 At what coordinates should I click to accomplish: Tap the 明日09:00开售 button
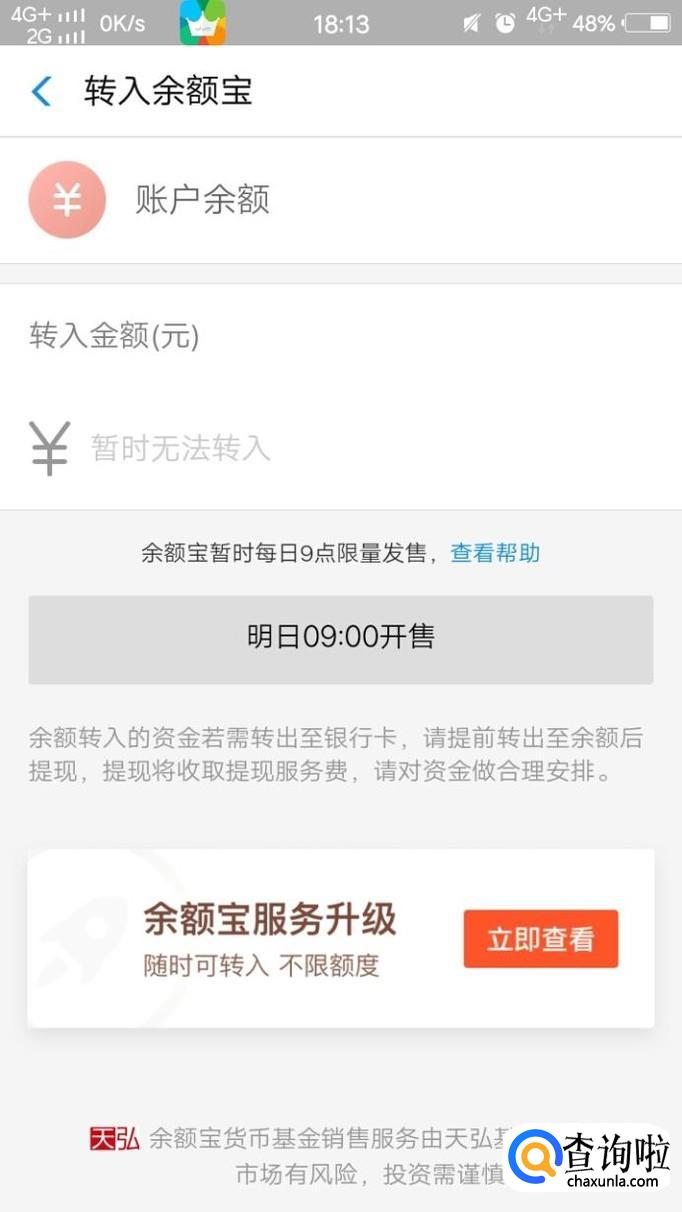340,639
